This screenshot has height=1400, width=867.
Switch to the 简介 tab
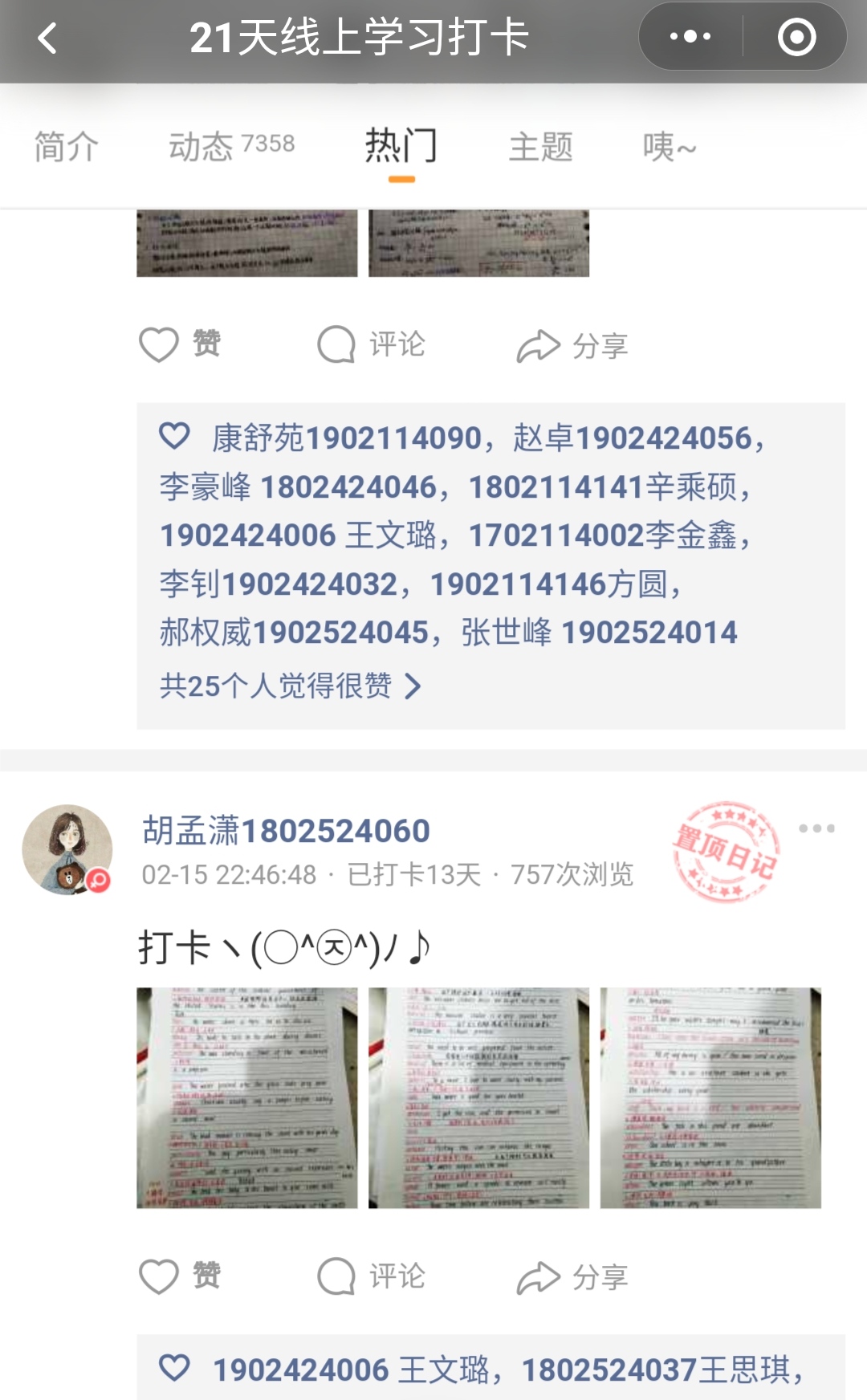(67, 147)
